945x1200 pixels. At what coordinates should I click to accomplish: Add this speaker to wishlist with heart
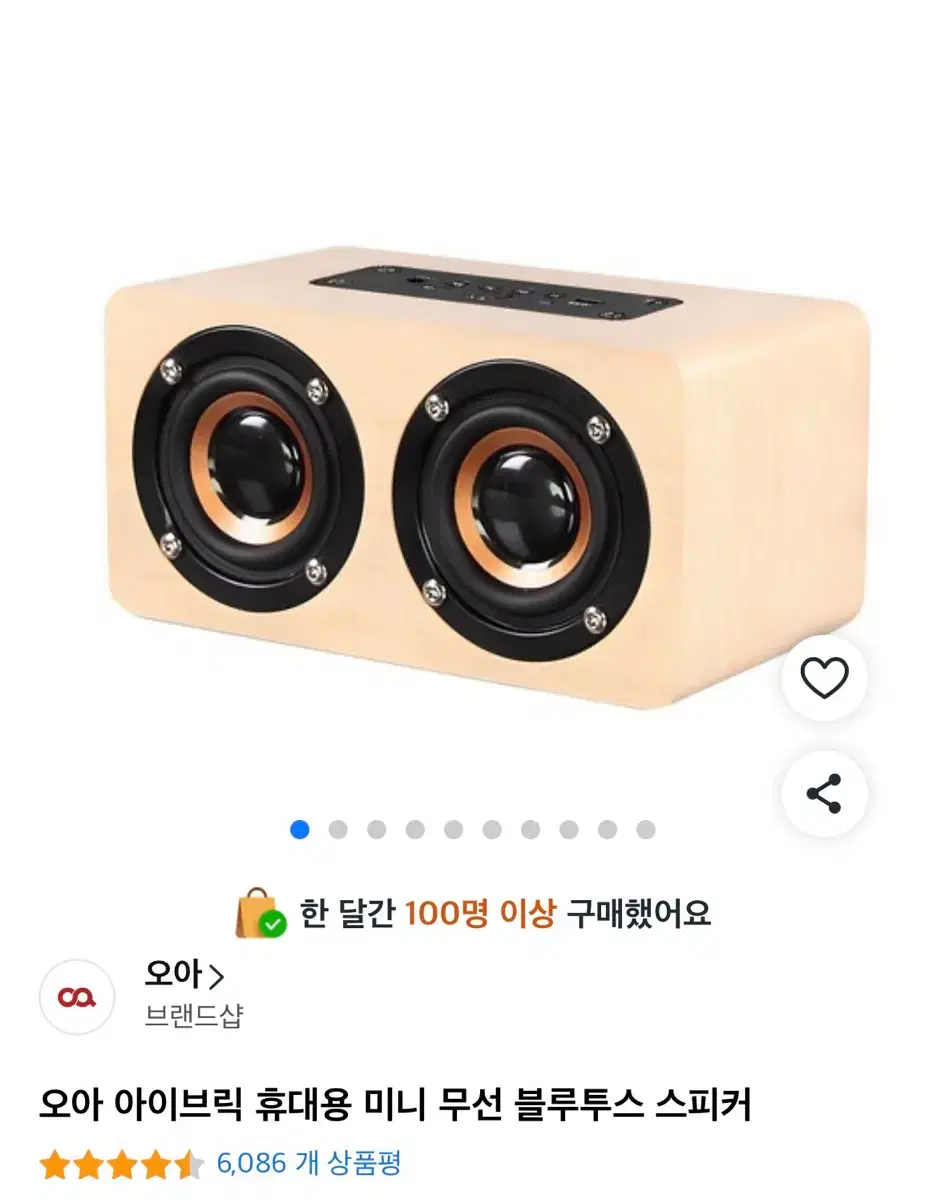825,679
